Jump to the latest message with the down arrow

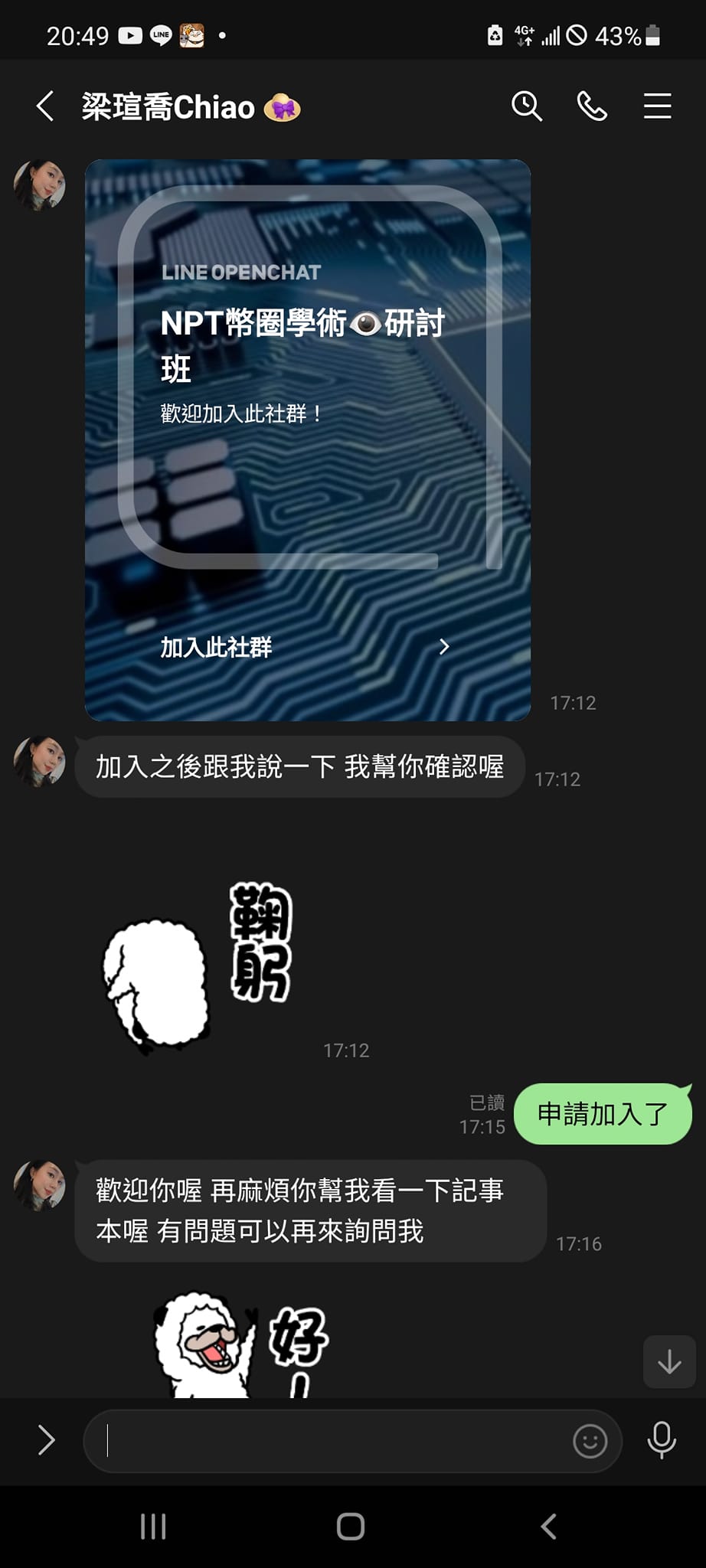tap(669, 1362)
